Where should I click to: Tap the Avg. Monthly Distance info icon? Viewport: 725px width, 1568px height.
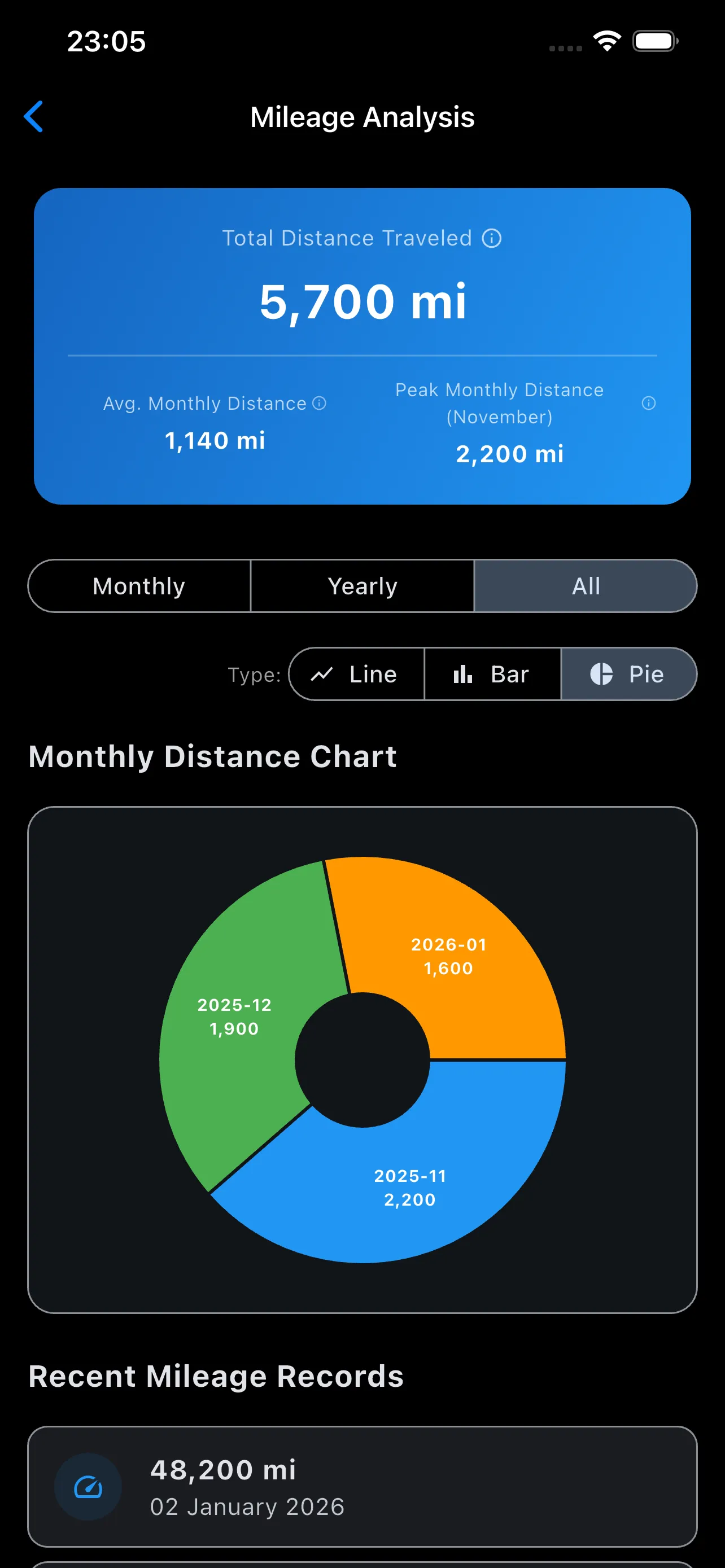[319, 403]
